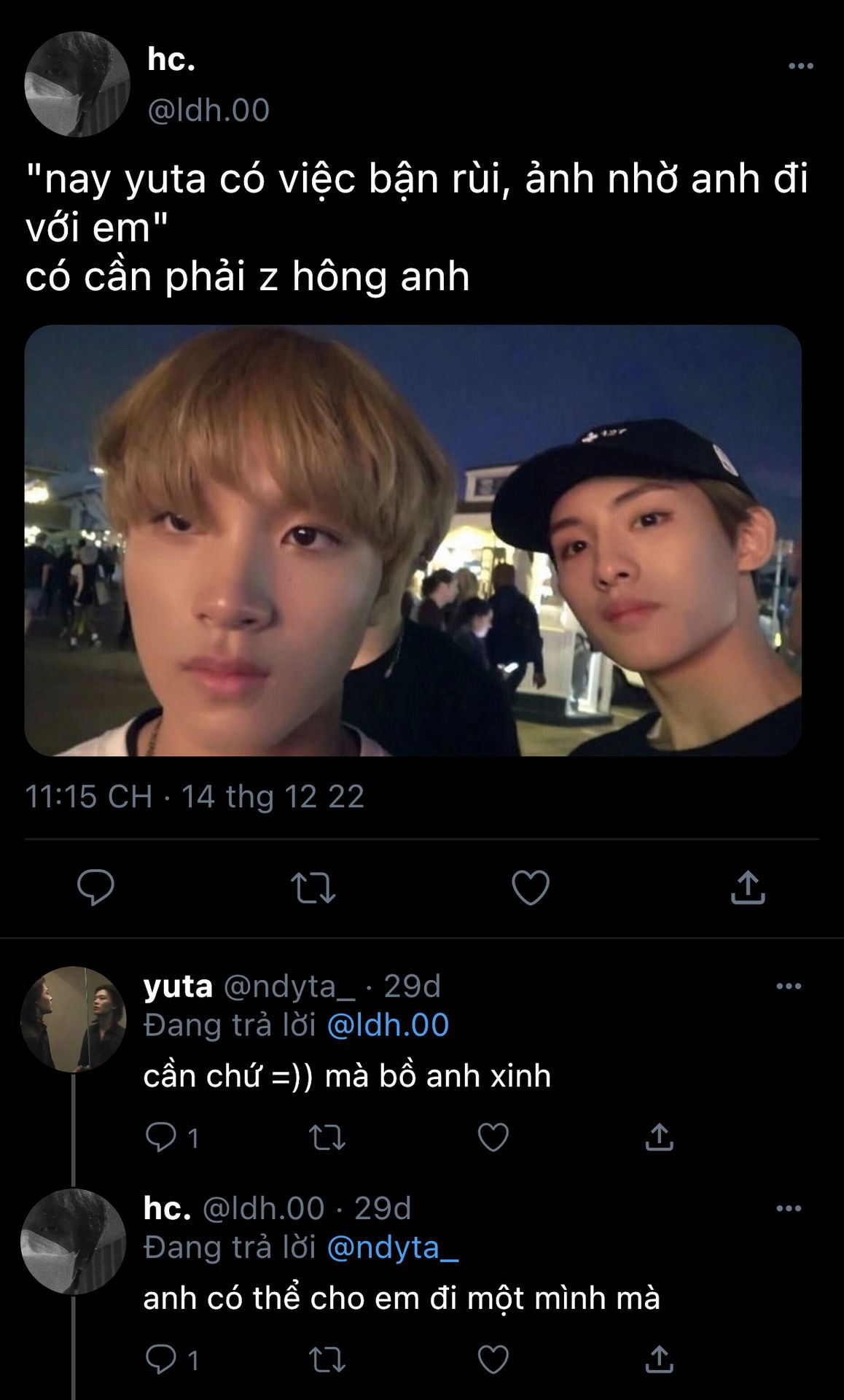Image resolution: width=844 pixels, height=1400 pixels.
Task: Open the @ndyta_ mention link in hc.'s reply
Action: click(393, 1248)
